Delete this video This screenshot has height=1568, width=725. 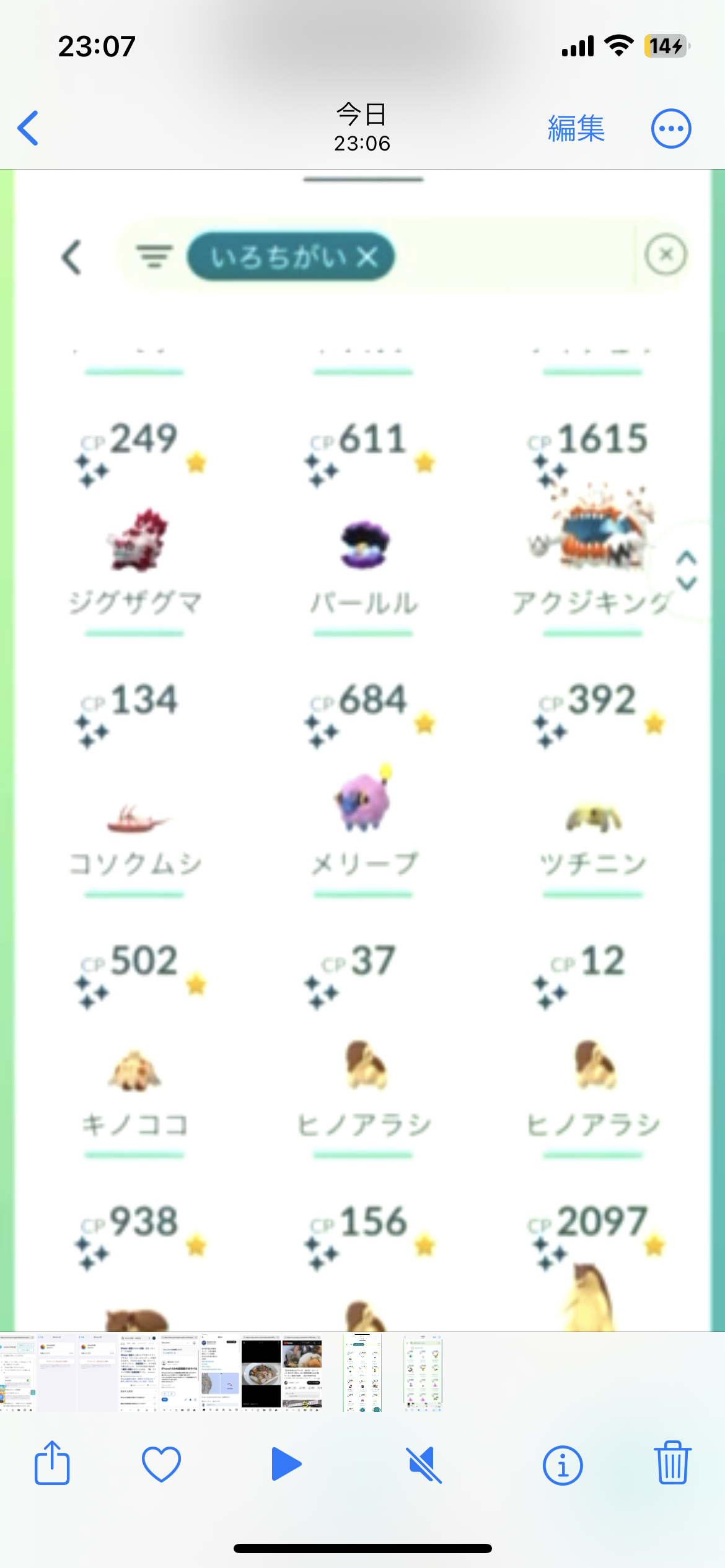tap(672, 1464)
